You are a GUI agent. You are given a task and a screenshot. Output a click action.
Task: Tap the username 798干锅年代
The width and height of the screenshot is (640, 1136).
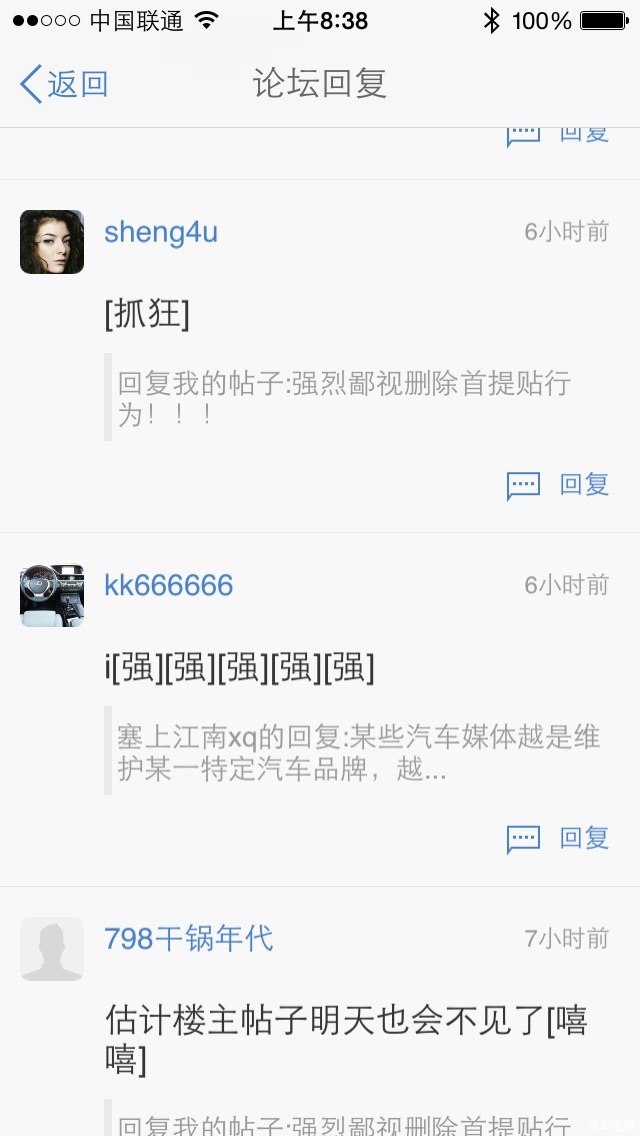point(189,938)
